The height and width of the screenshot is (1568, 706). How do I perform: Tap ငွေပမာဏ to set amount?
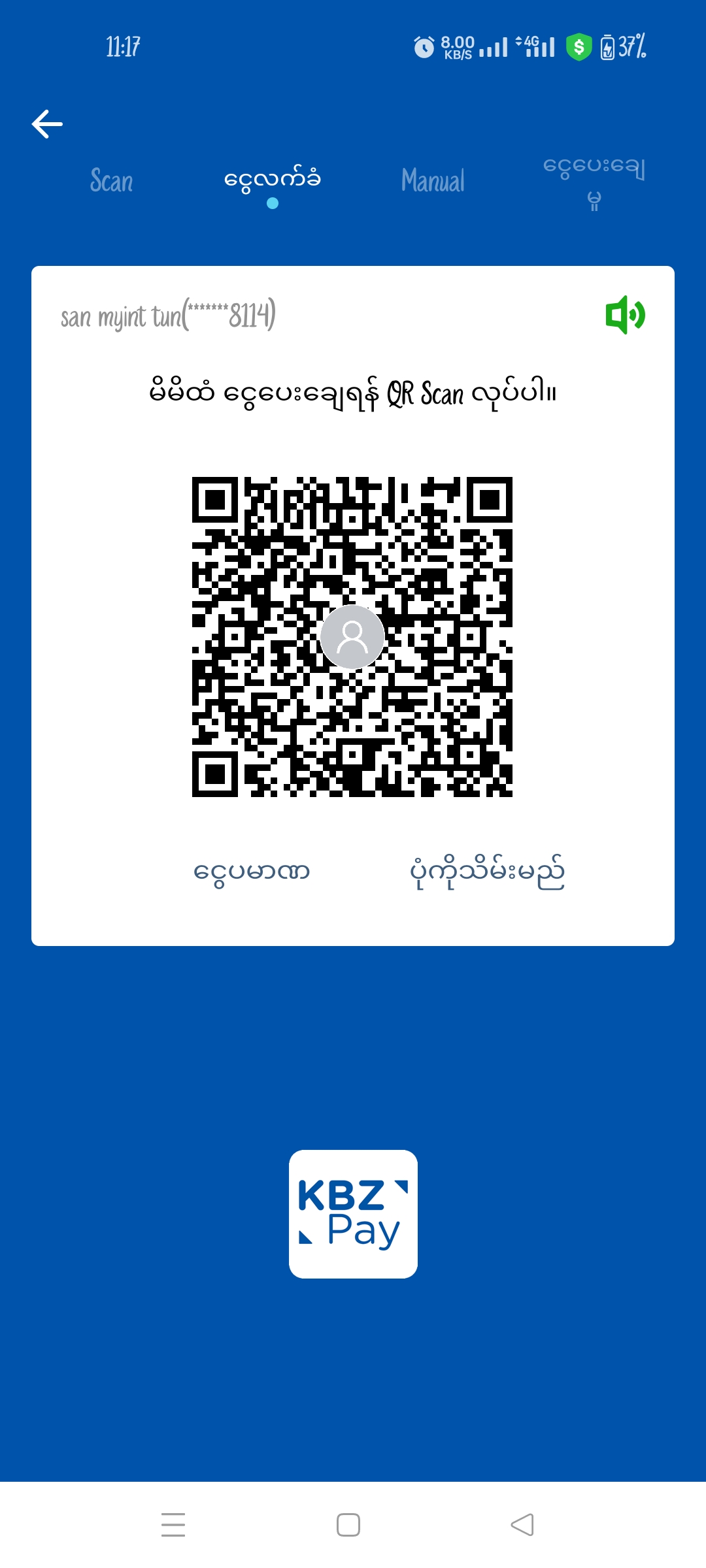[252, 872]
